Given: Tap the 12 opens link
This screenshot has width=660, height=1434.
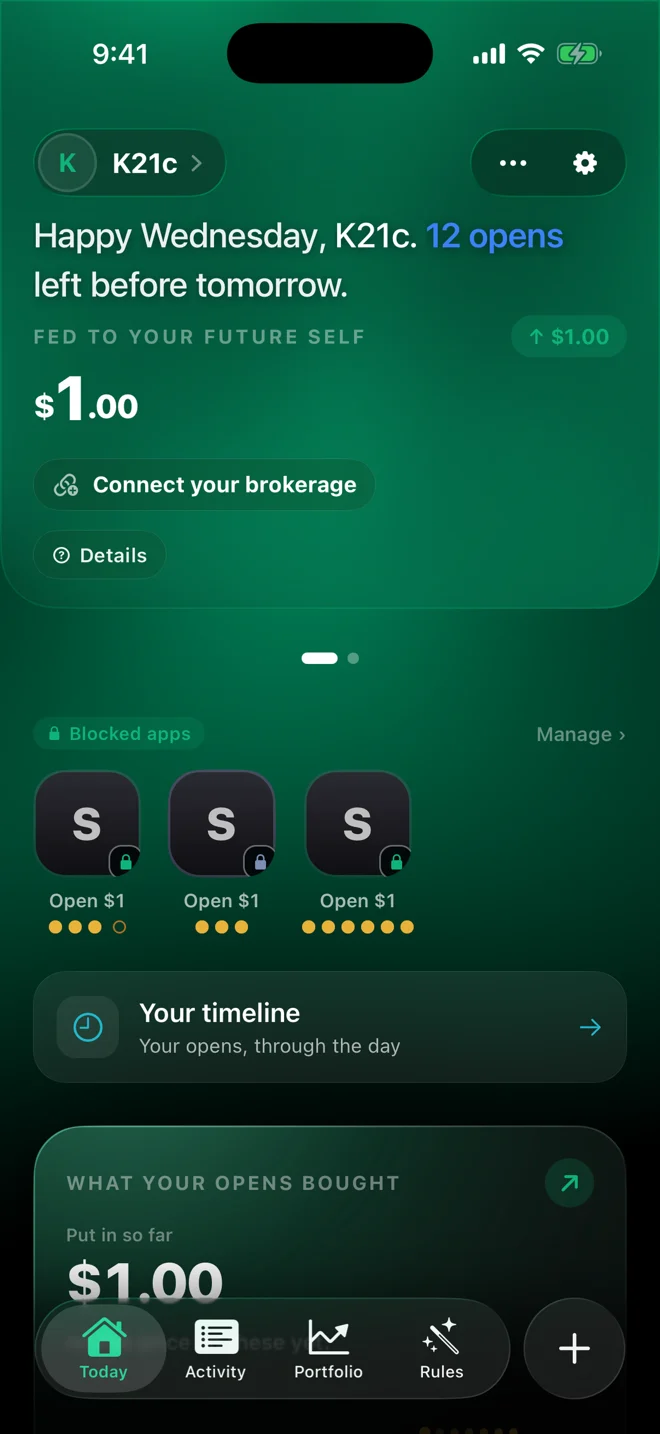Looking at the screenshot, I should coord(495,237).
